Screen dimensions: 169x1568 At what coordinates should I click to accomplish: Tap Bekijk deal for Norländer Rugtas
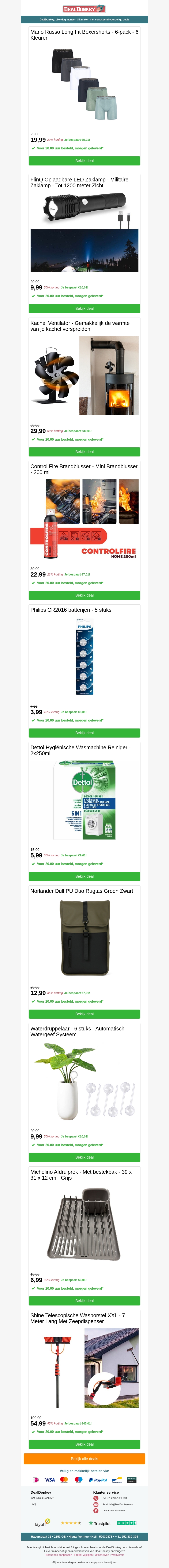tap(84, 1014)
